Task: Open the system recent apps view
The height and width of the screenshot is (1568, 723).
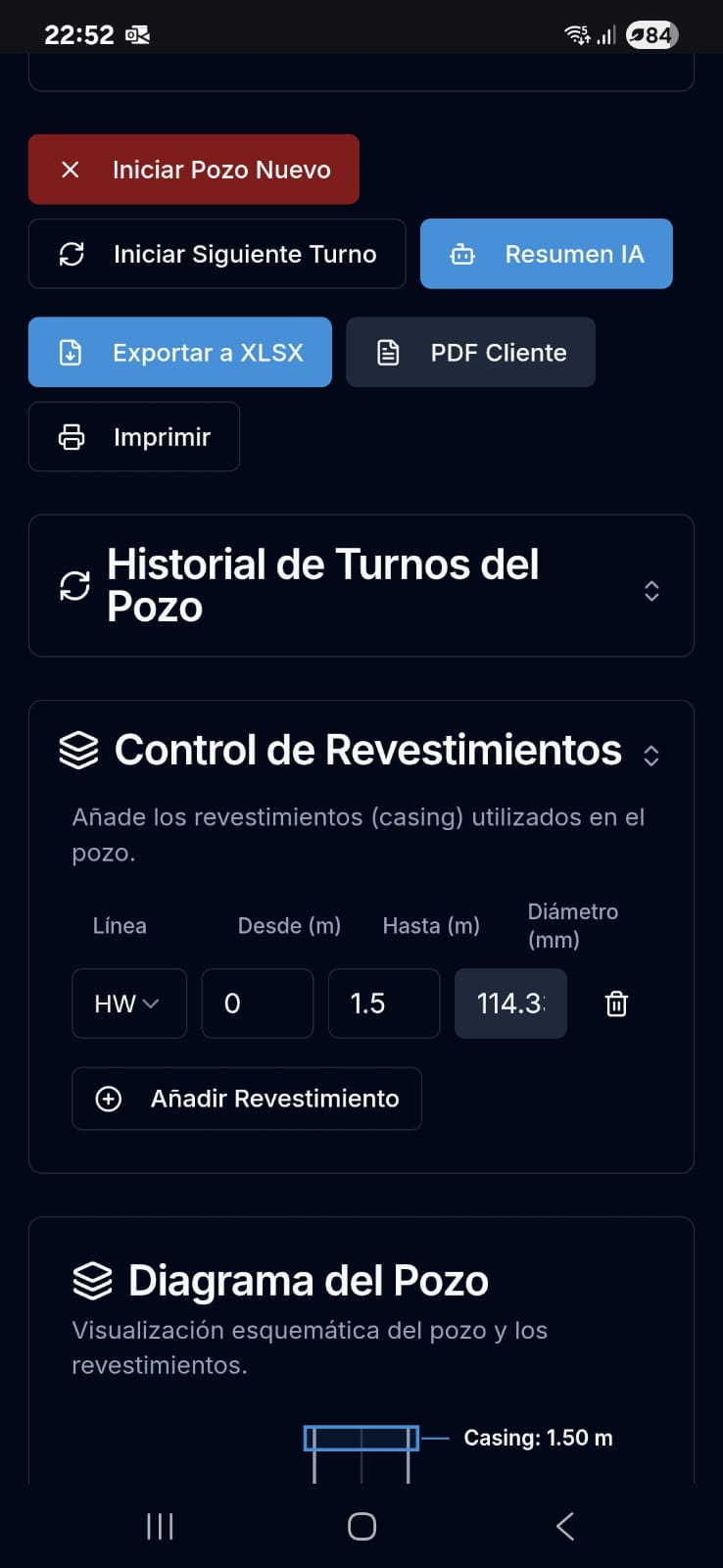Action: [160, 1526]
